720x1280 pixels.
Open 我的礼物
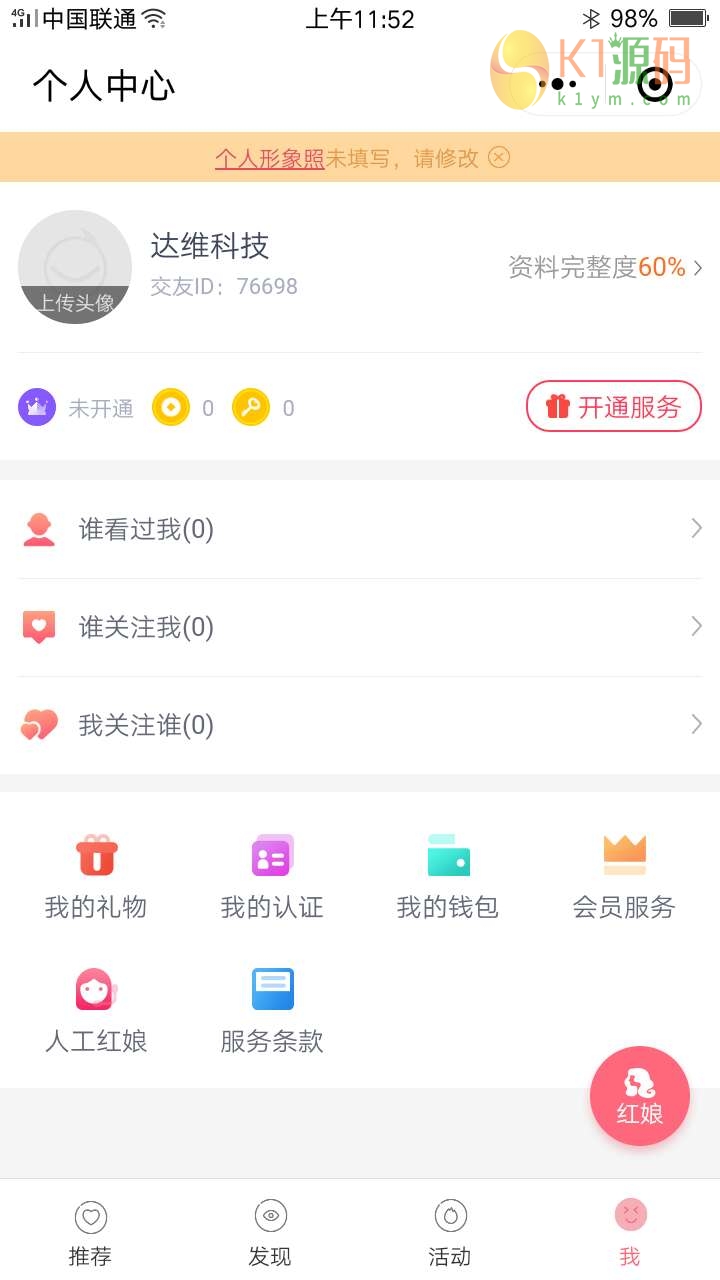pyautogui.click(x=96, y=876)
